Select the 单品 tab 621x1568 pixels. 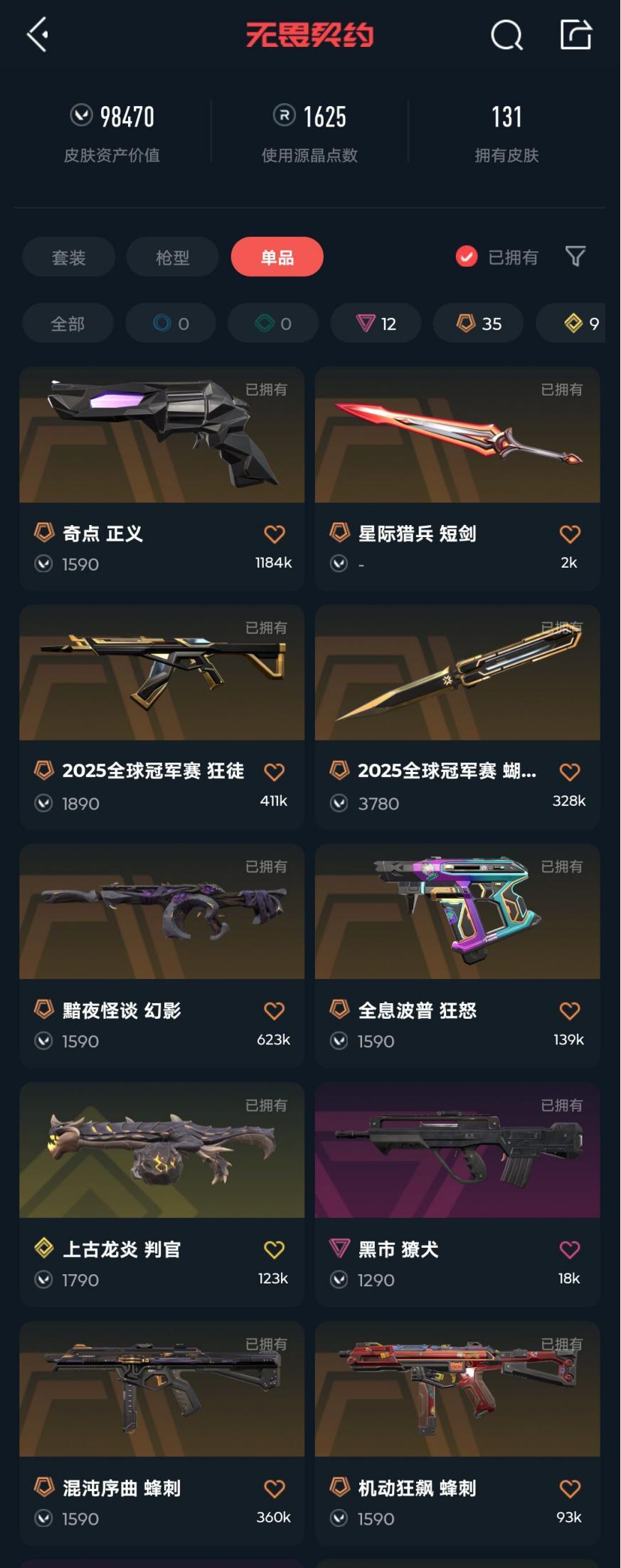(x=277, y=257)
